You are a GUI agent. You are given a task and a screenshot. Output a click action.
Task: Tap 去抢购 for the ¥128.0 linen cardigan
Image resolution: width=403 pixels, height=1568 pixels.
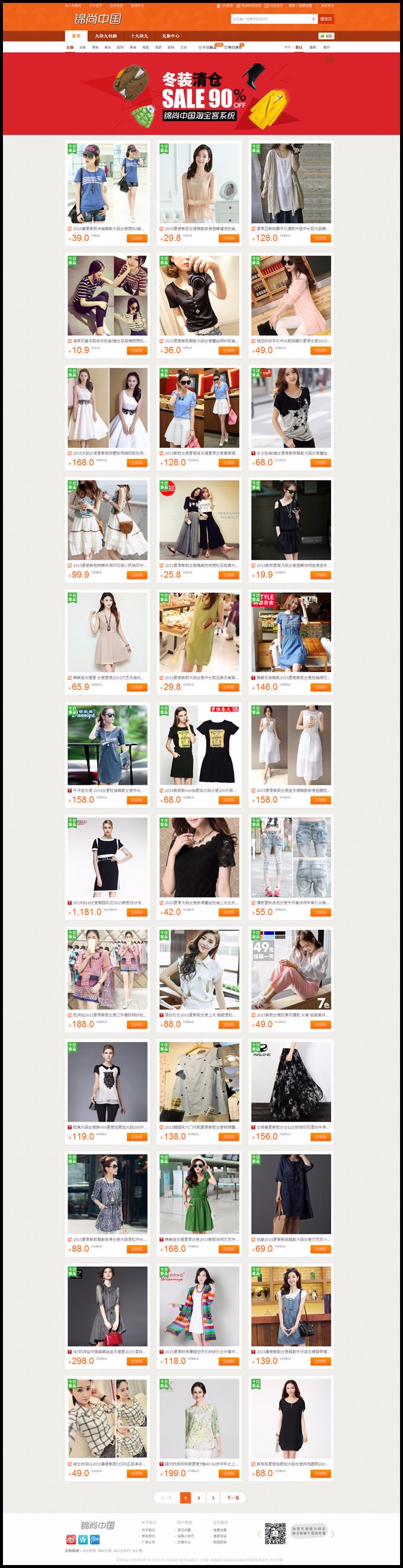point(321,238)
